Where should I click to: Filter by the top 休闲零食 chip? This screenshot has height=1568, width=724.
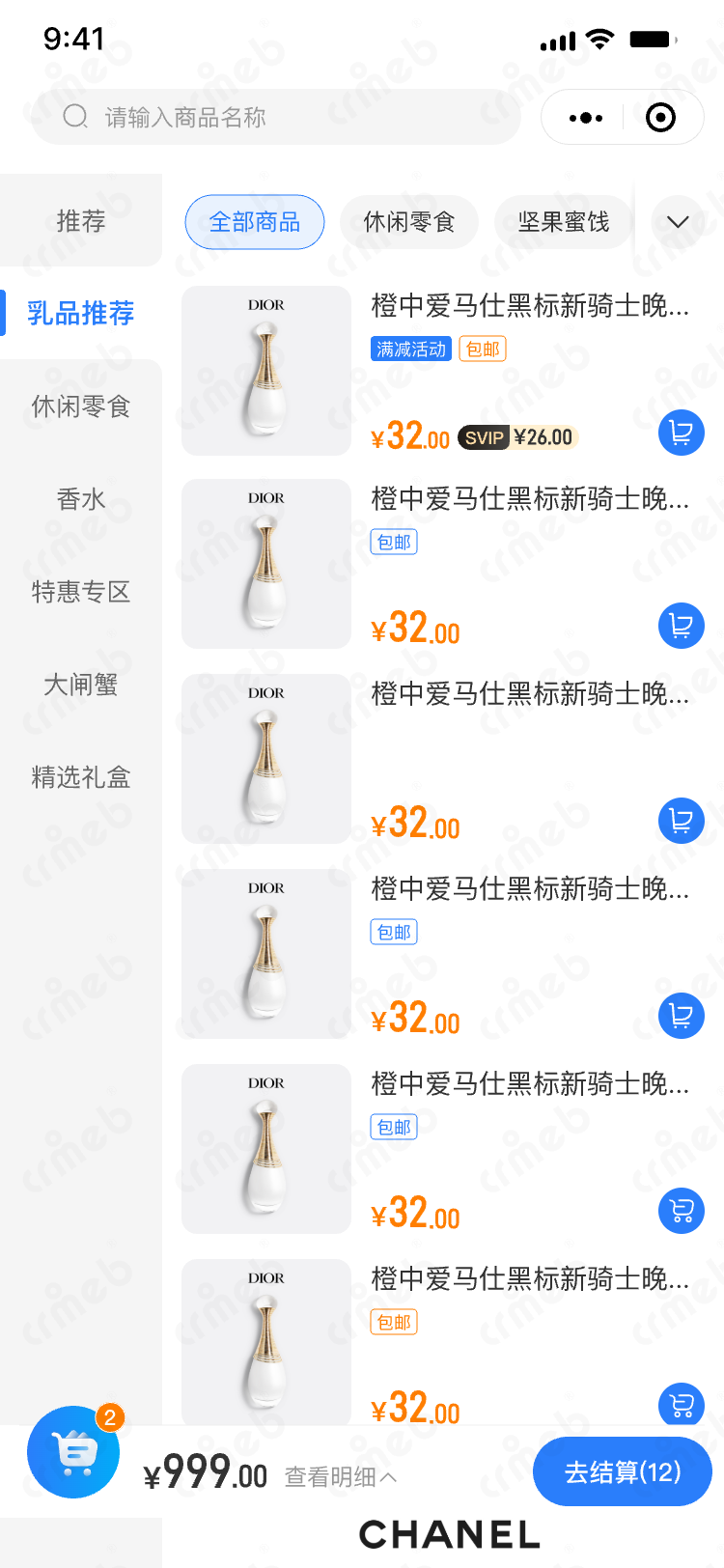[409, 222]
